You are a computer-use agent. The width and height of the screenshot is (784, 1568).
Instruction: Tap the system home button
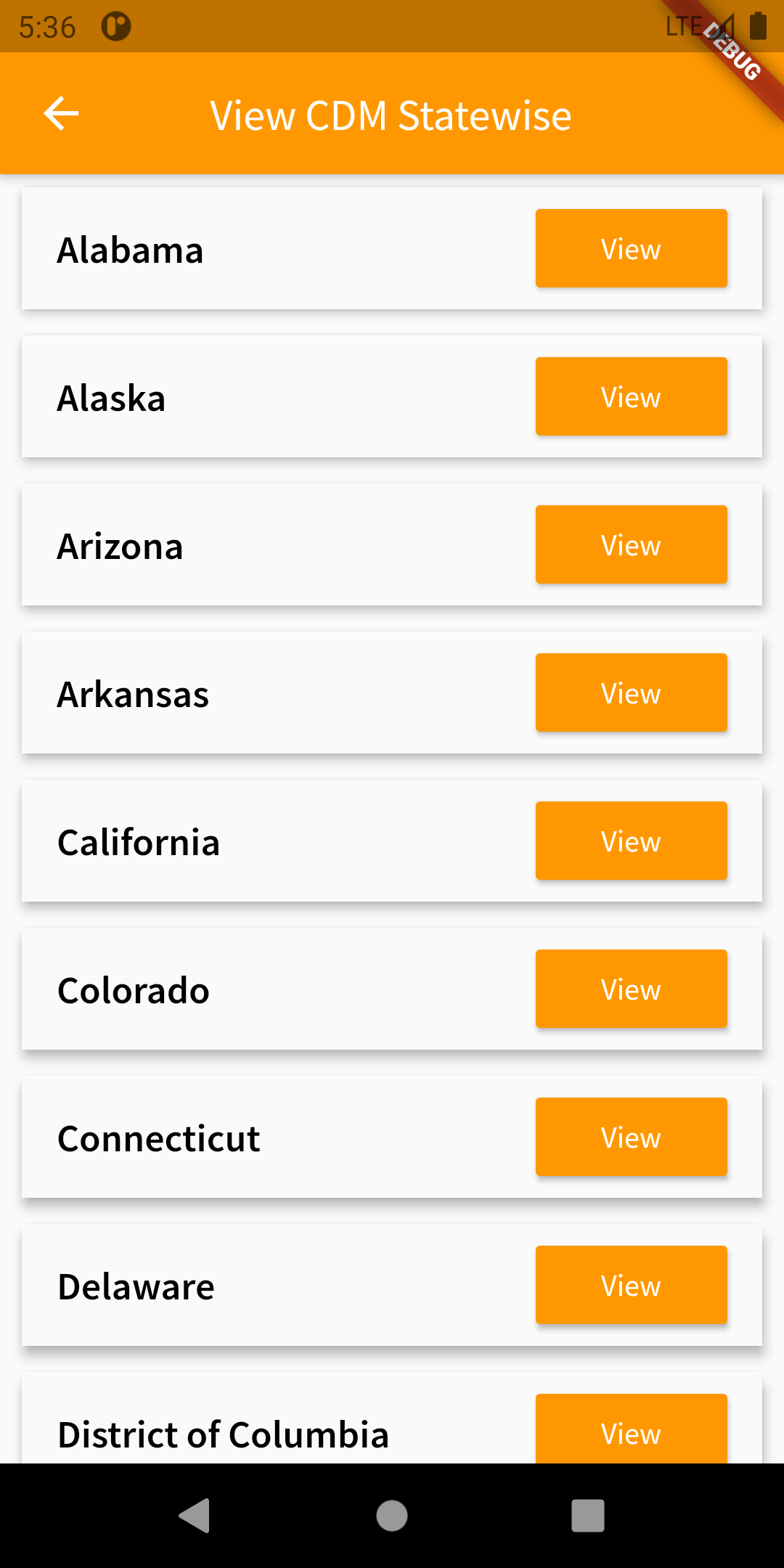(392, 1516)
